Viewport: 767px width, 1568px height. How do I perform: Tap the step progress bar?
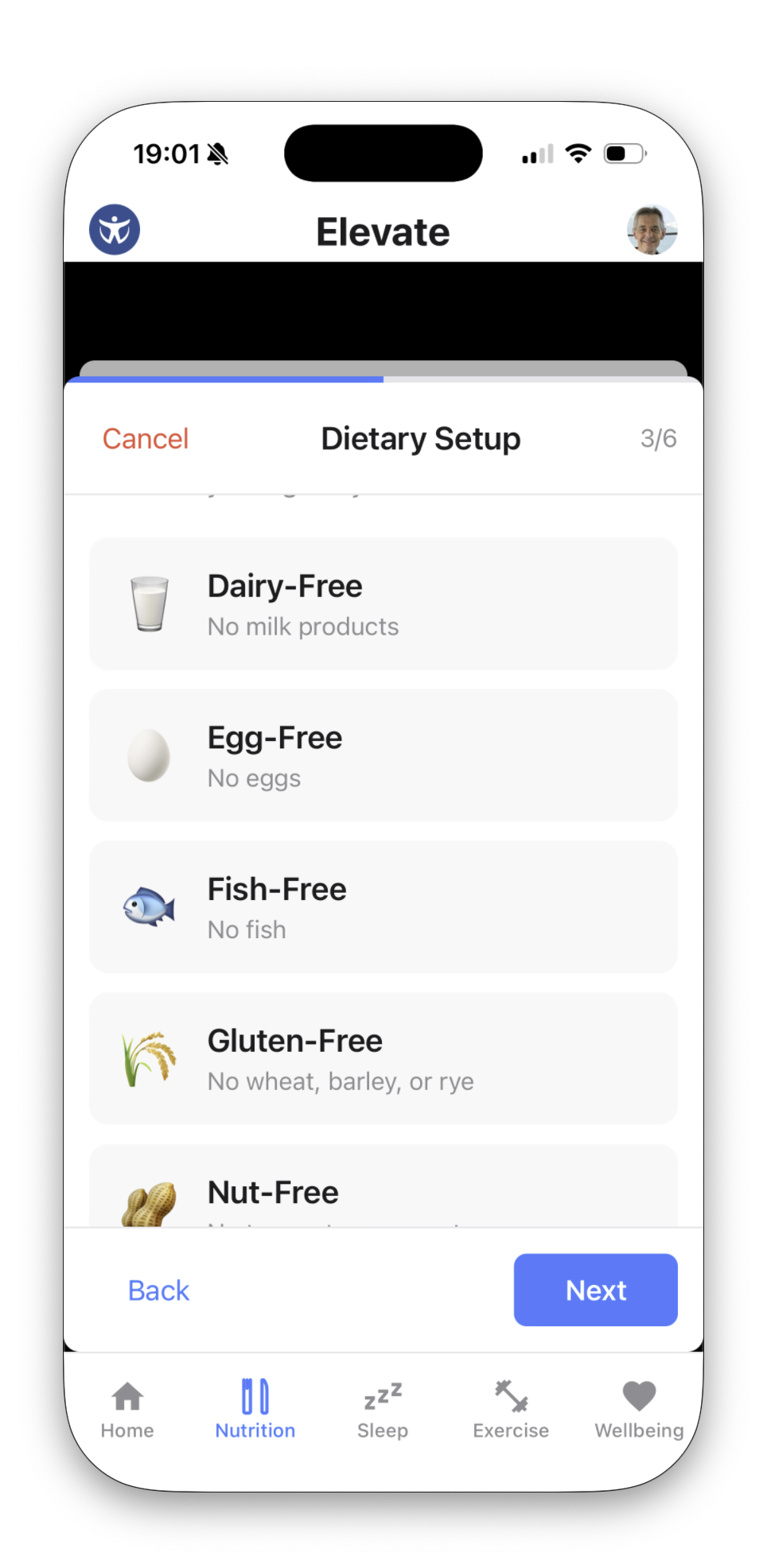pyautogui.click(x=383, y=380)
